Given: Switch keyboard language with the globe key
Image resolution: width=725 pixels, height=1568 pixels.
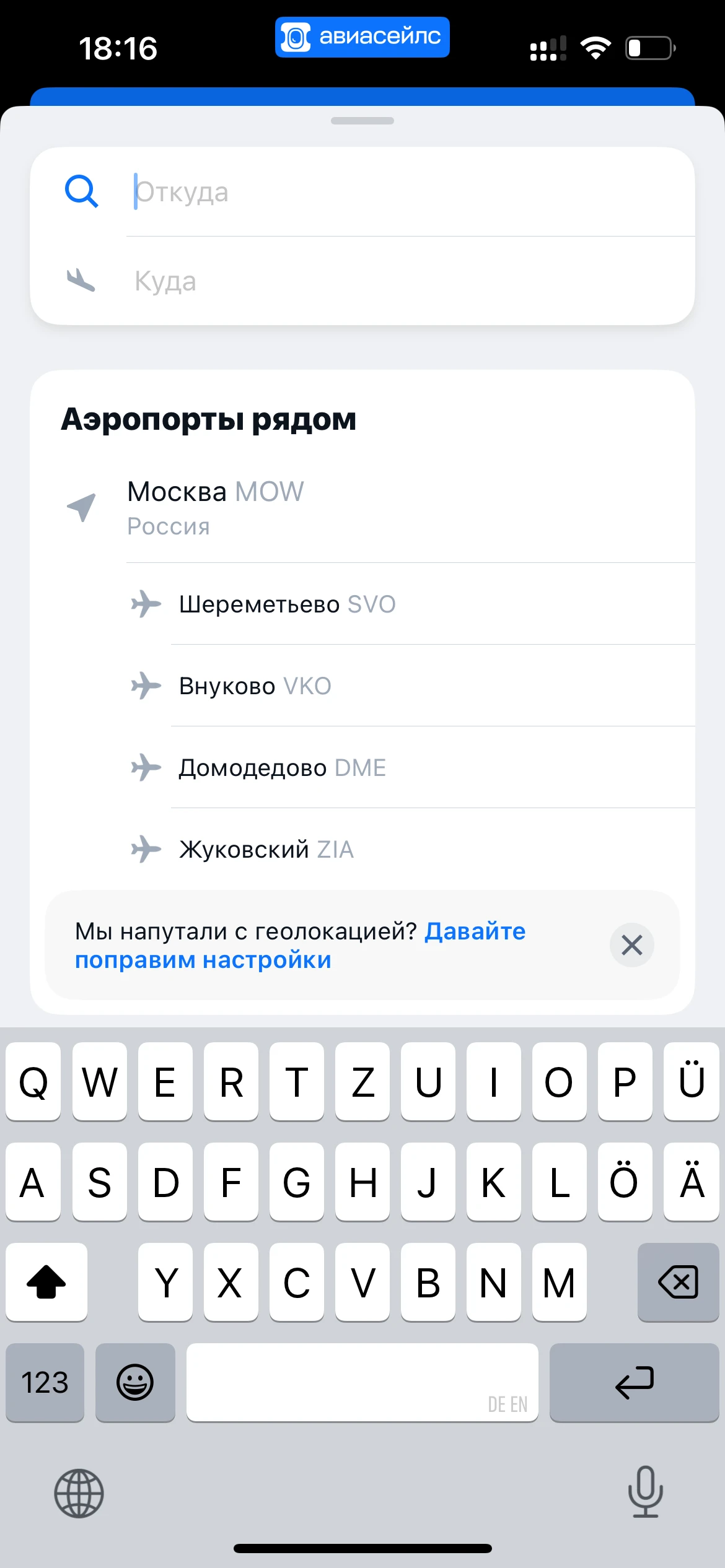Looking at the screenshot, I should pos(79,1493).
